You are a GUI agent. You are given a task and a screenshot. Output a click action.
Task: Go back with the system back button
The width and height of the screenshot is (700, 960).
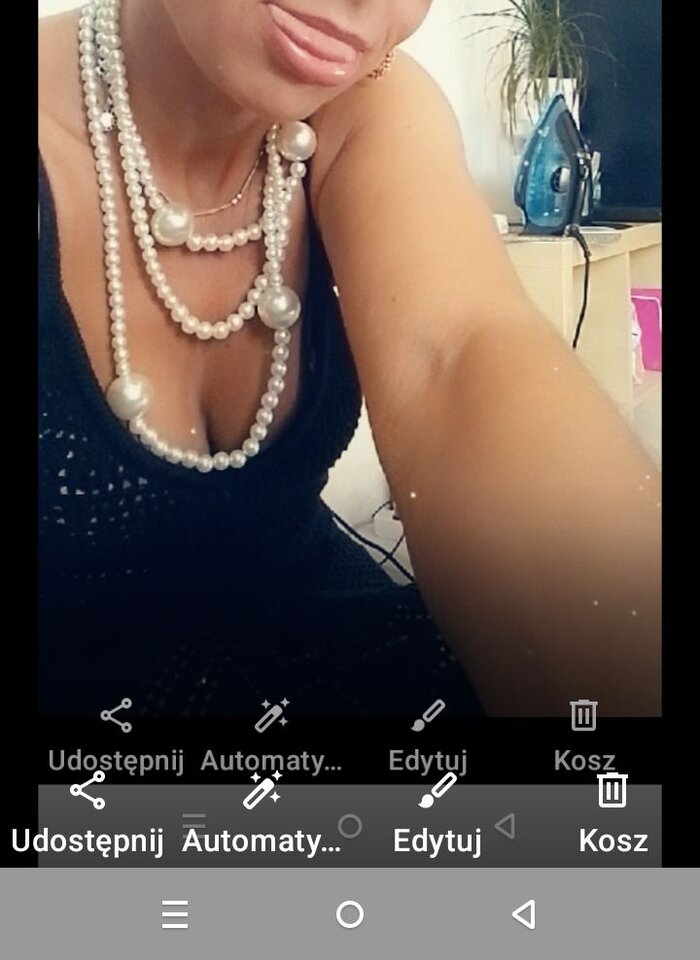tap(523, 914)
